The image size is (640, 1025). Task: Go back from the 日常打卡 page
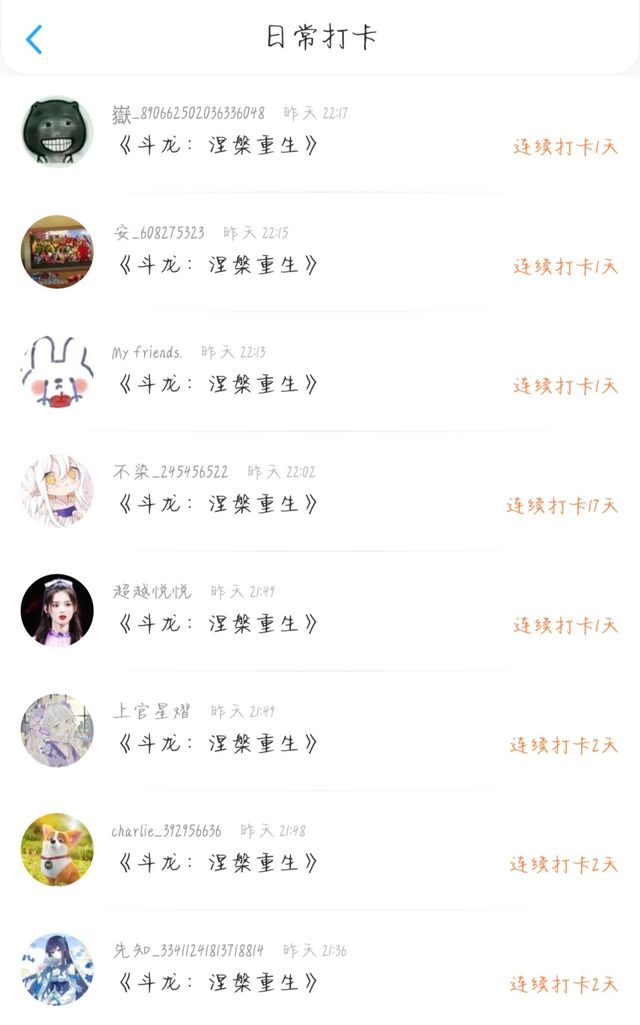pyautogui.click(x=34, y=39)
